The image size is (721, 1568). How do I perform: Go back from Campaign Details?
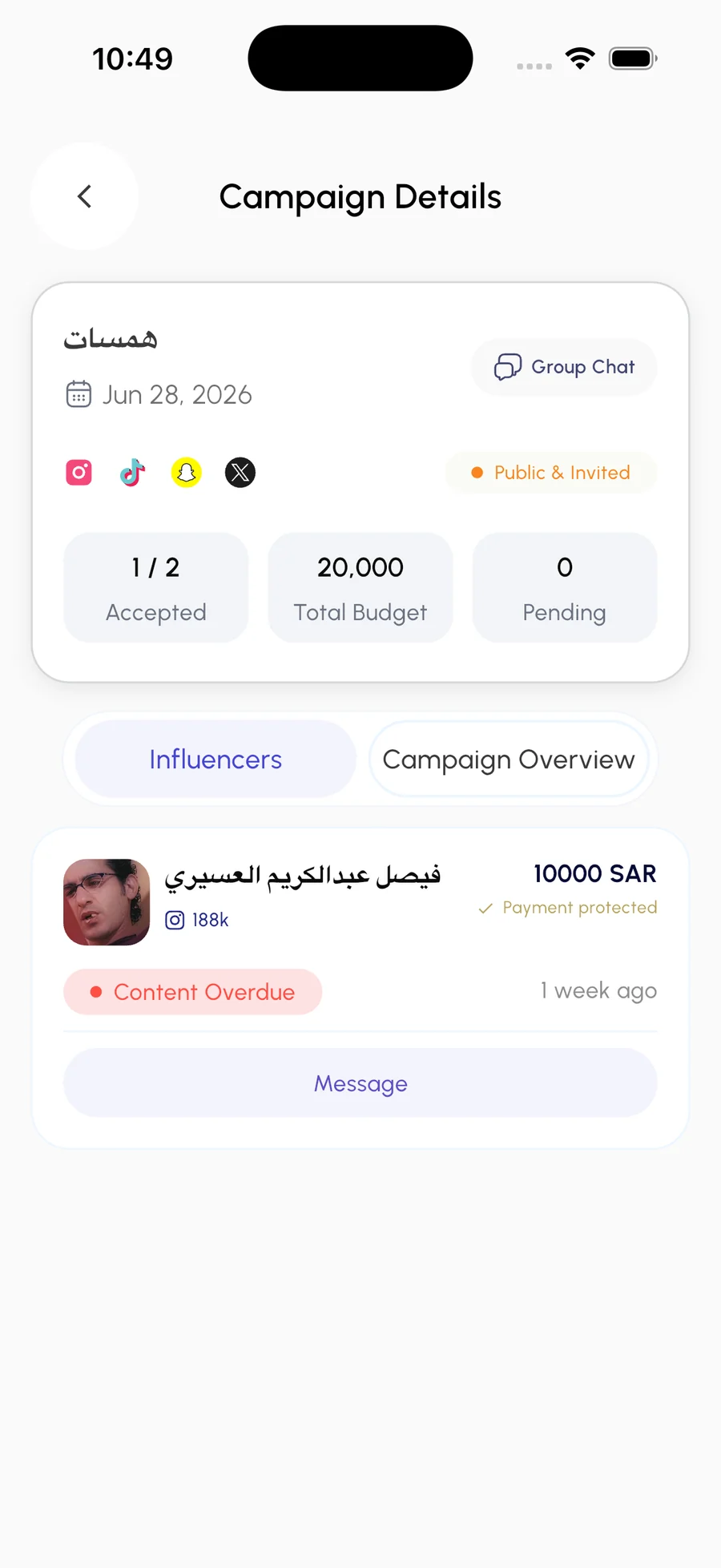[84, 196]
